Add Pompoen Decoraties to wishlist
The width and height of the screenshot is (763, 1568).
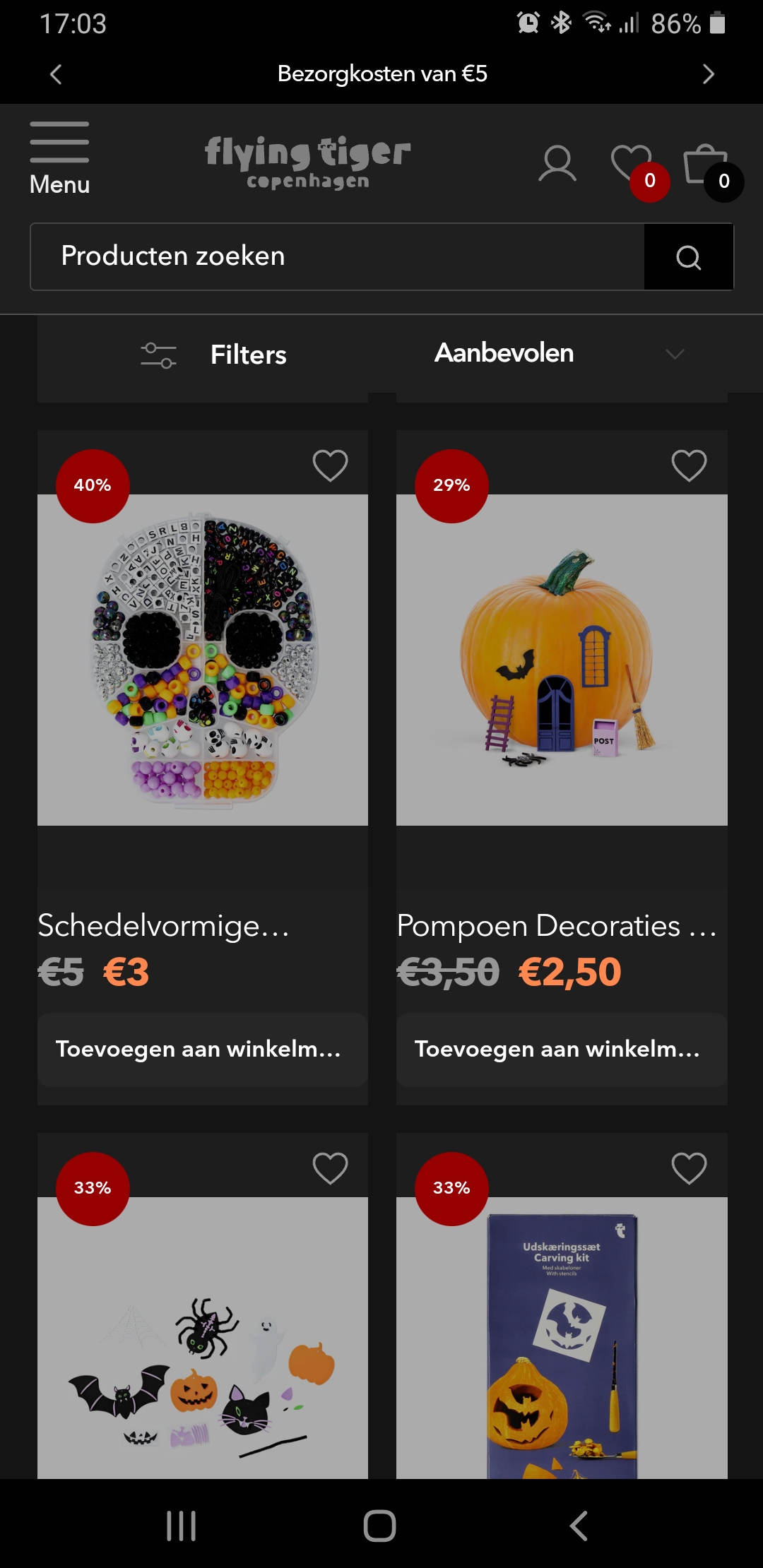(689, 465)
